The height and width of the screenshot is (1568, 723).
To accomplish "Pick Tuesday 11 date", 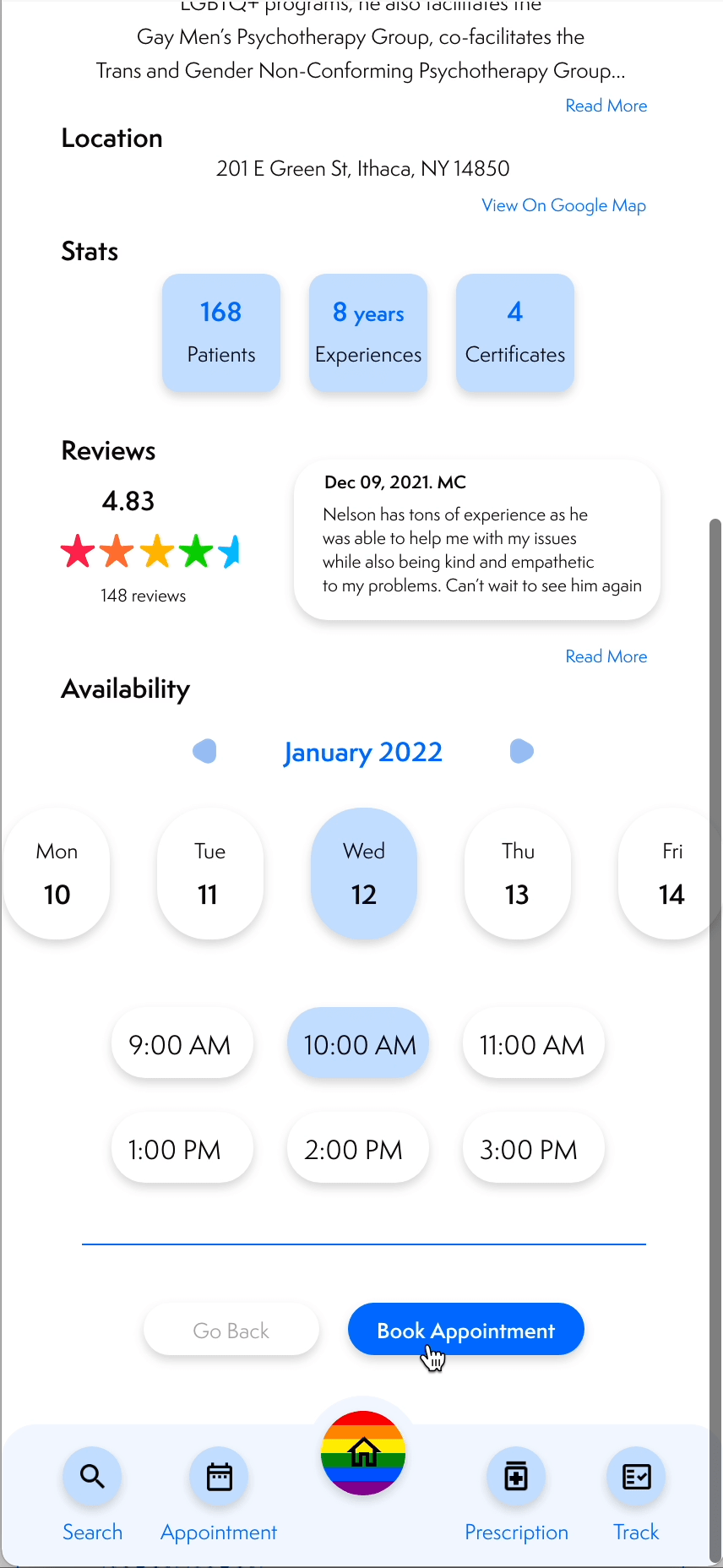I will click(x=209, y=874).
